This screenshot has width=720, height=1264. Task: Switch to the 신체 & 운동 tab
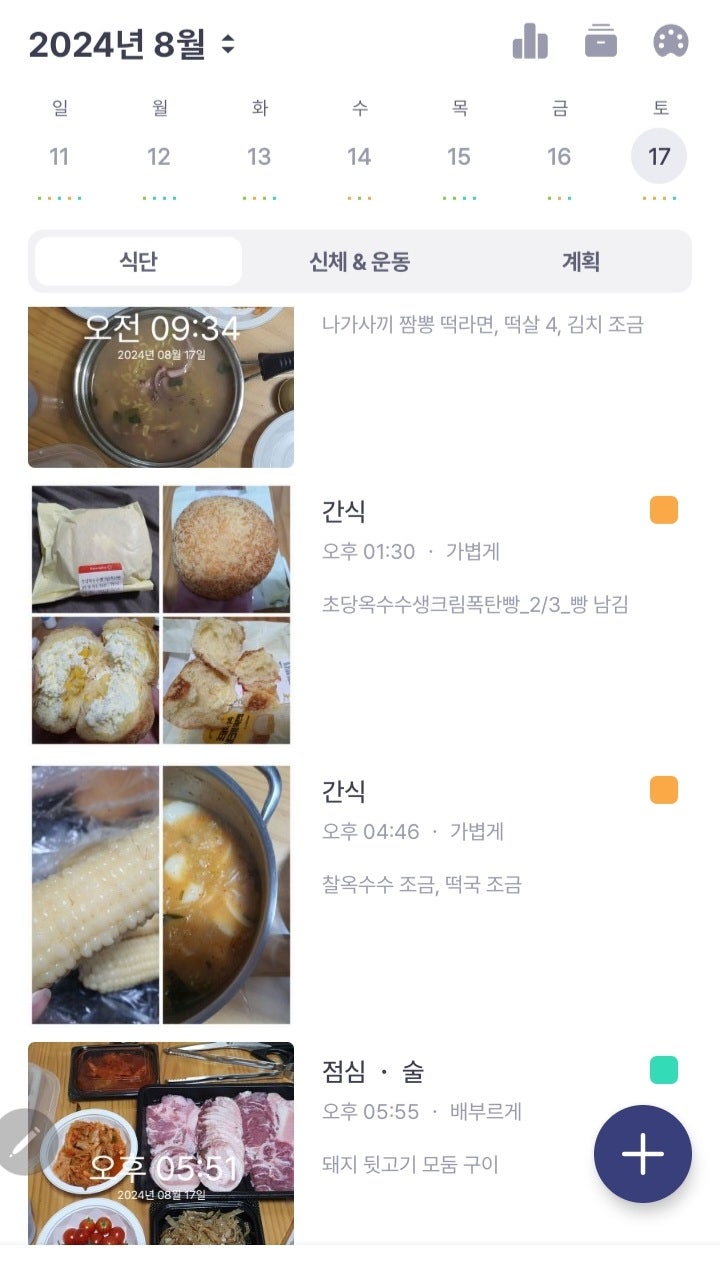click(x=360, y=262)
